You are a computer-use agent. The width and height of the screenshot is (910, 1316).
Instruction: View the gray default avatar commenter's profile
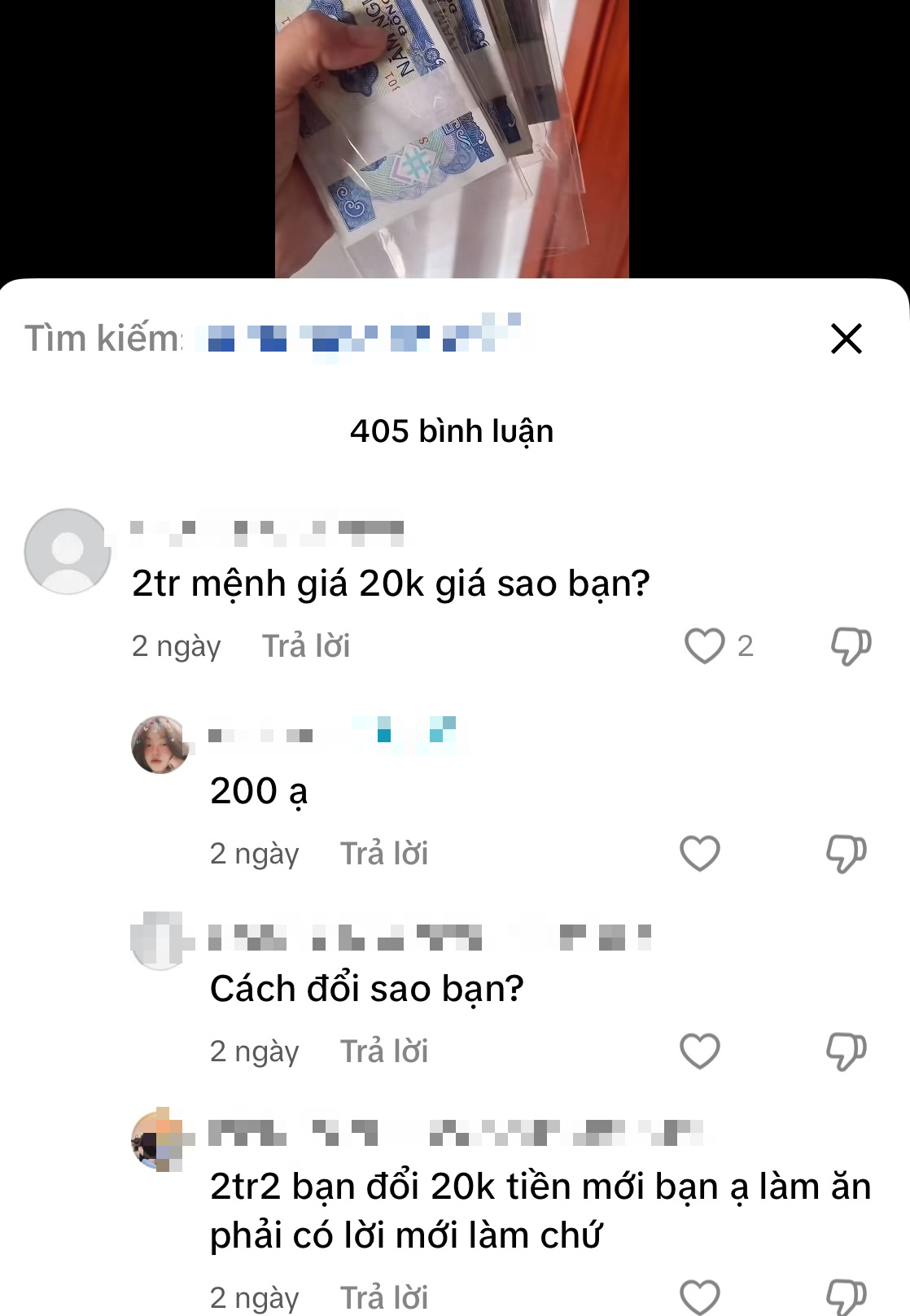point(68,551)
